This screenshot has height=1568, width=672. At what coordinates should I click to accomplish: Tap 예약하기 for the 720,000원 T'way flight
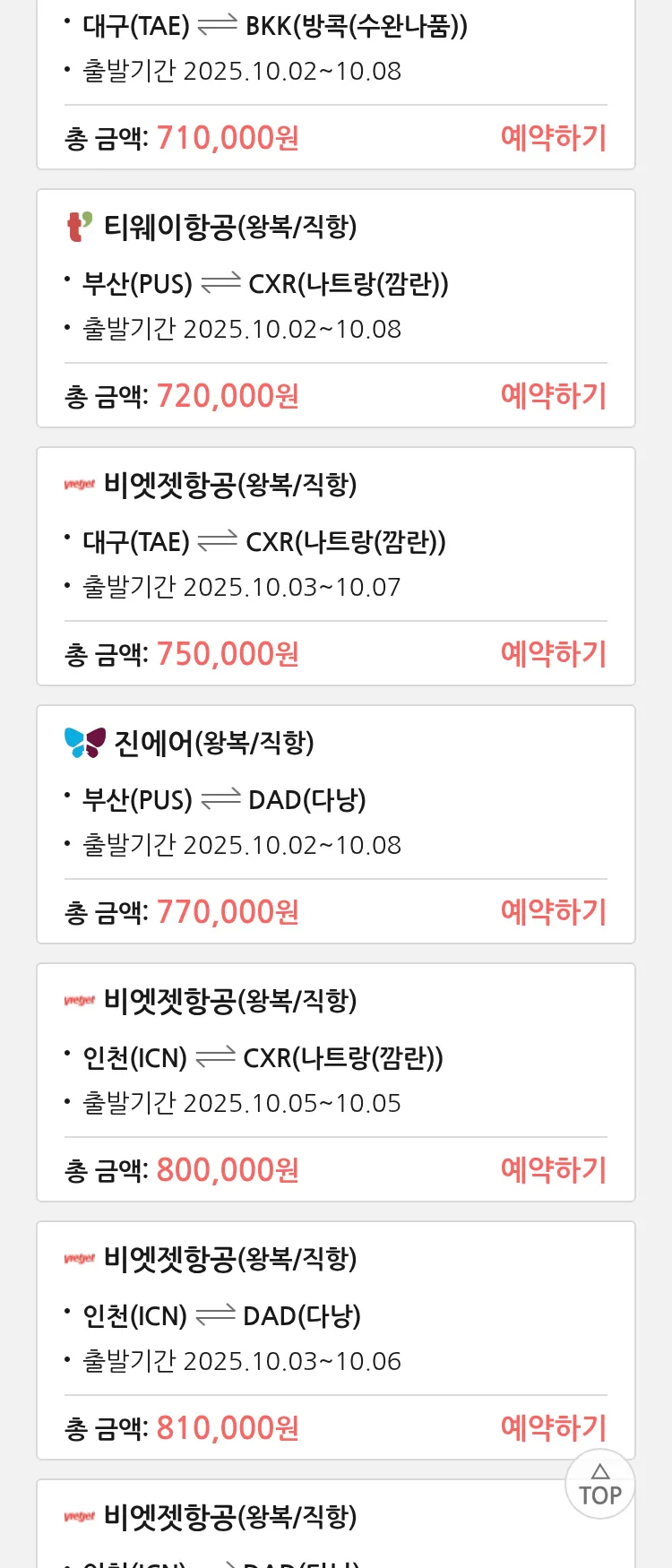[x=553, y=396]
